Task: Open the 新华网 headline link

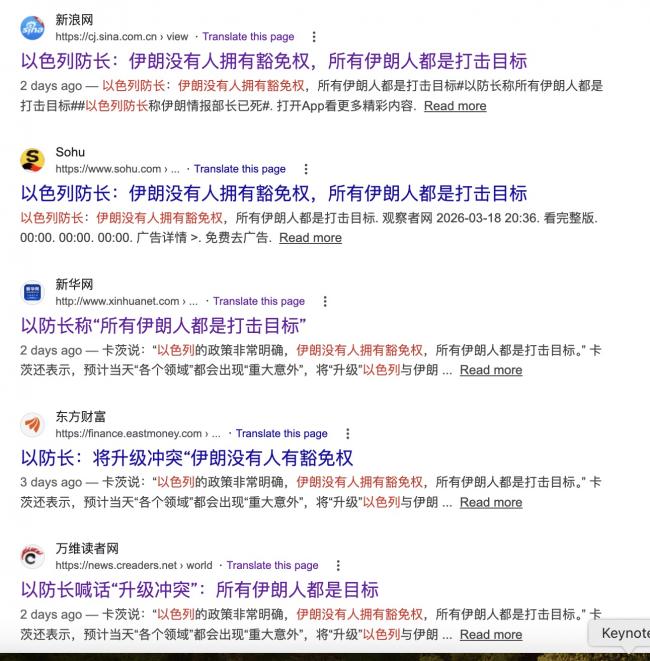Action: [163, 325]
